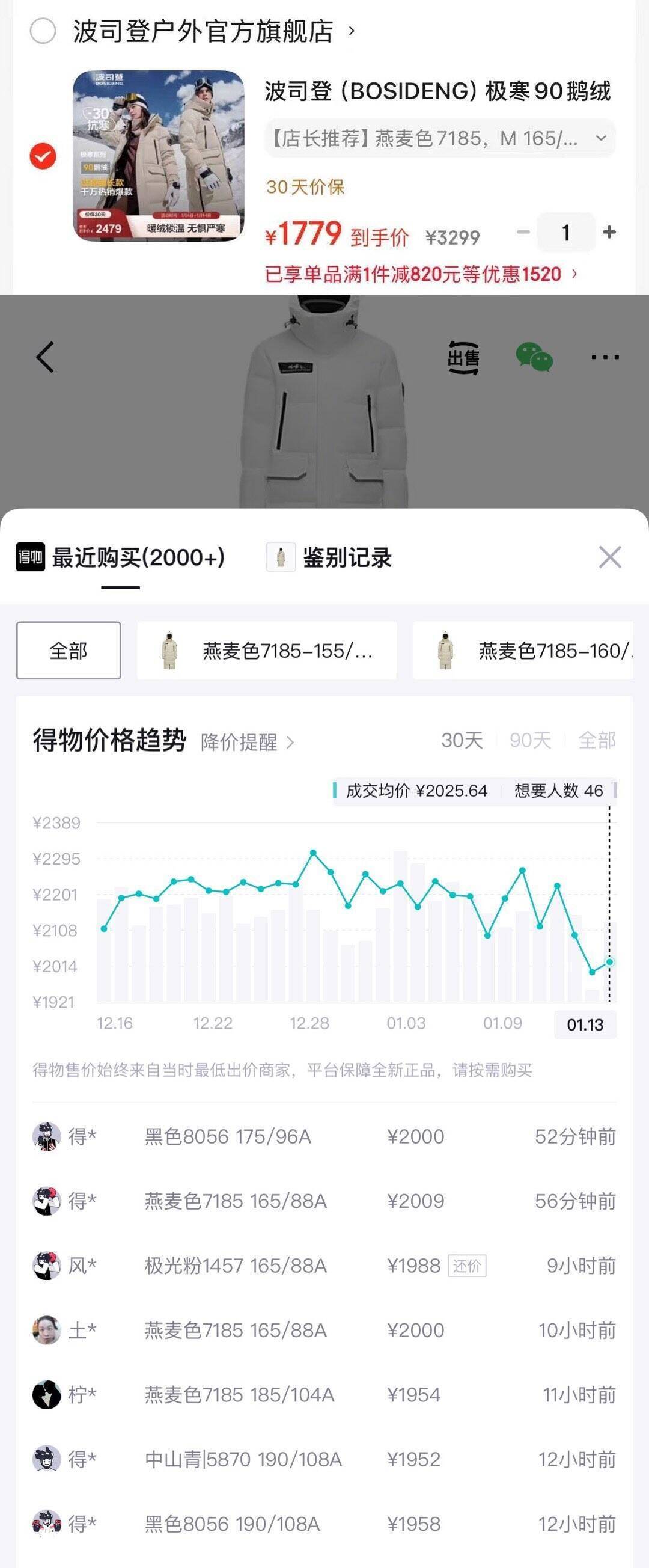This screenshot has width=649, height=1568.
Task: Share via the WeChat icon
Action: pyautogui.click(x=534, y=357)
